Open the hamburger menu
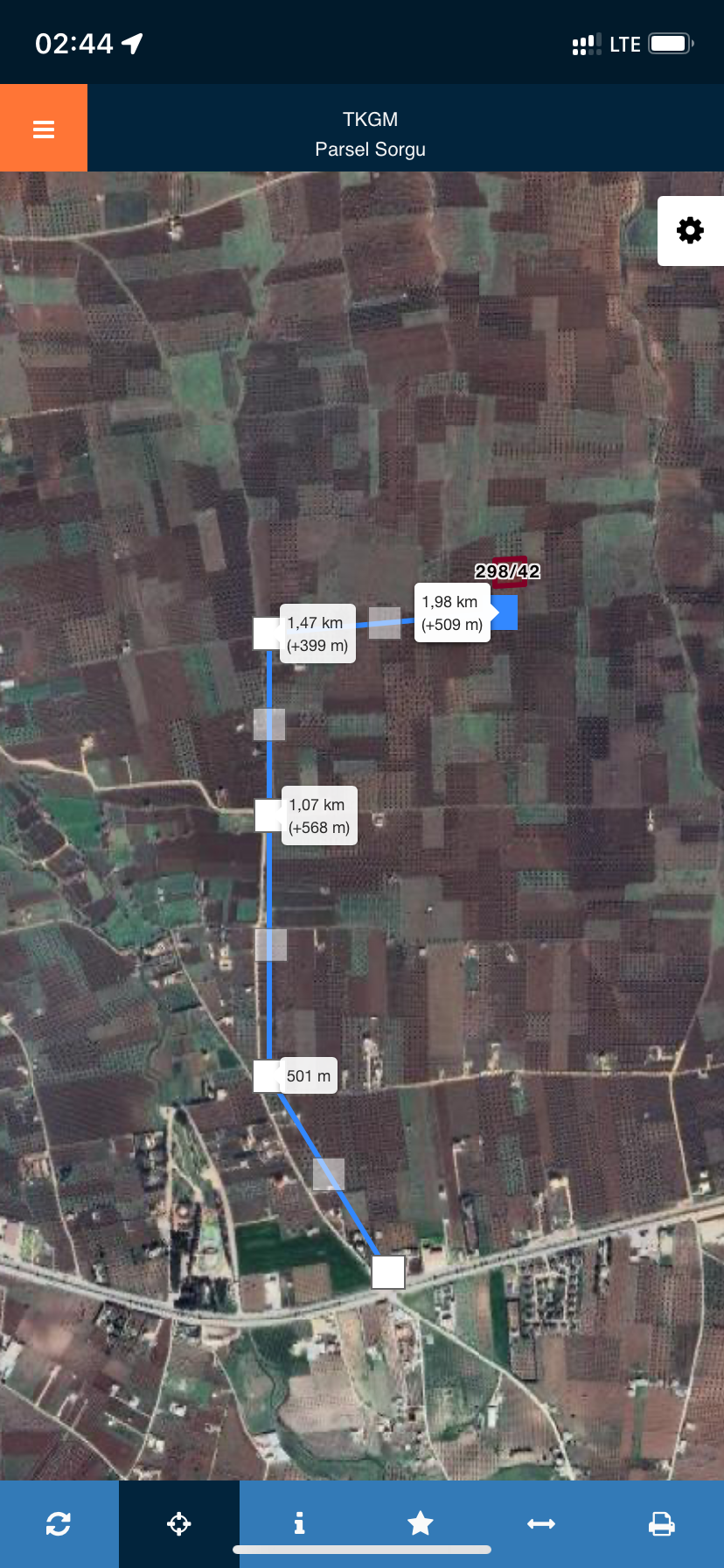Viewport: 724px width, 1568px height. tap(44, 129)
